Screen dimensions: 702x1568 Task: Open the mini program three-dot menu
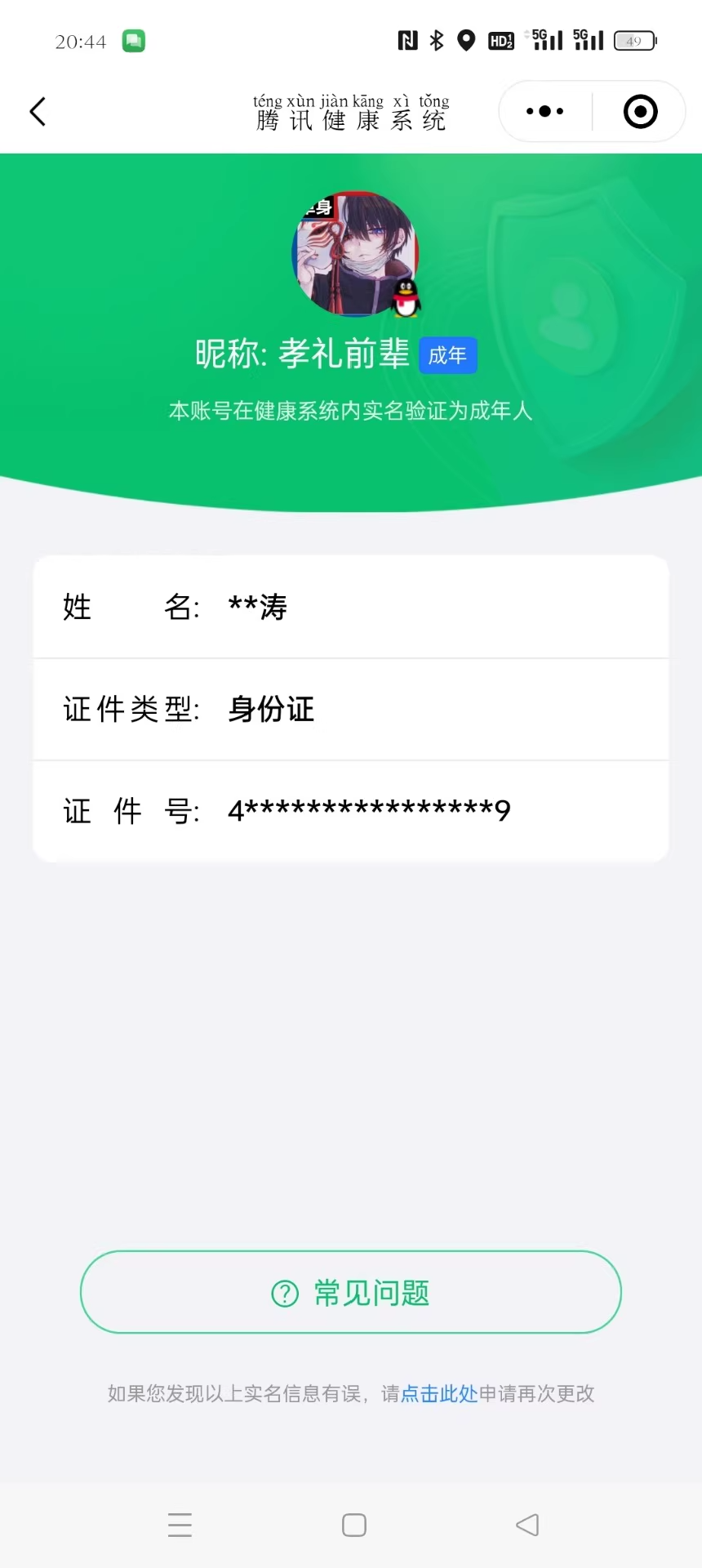[545, 111]
